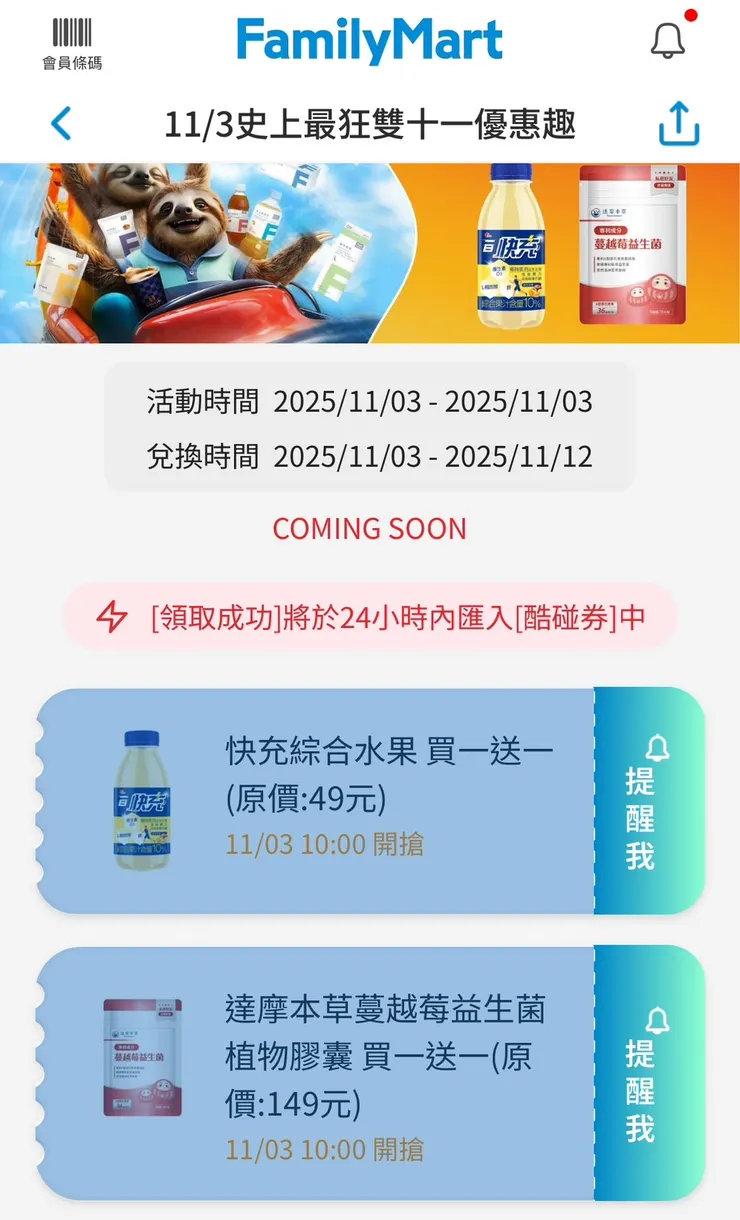
Task: Tap the share icon in the header
Action: click(679, 122)
